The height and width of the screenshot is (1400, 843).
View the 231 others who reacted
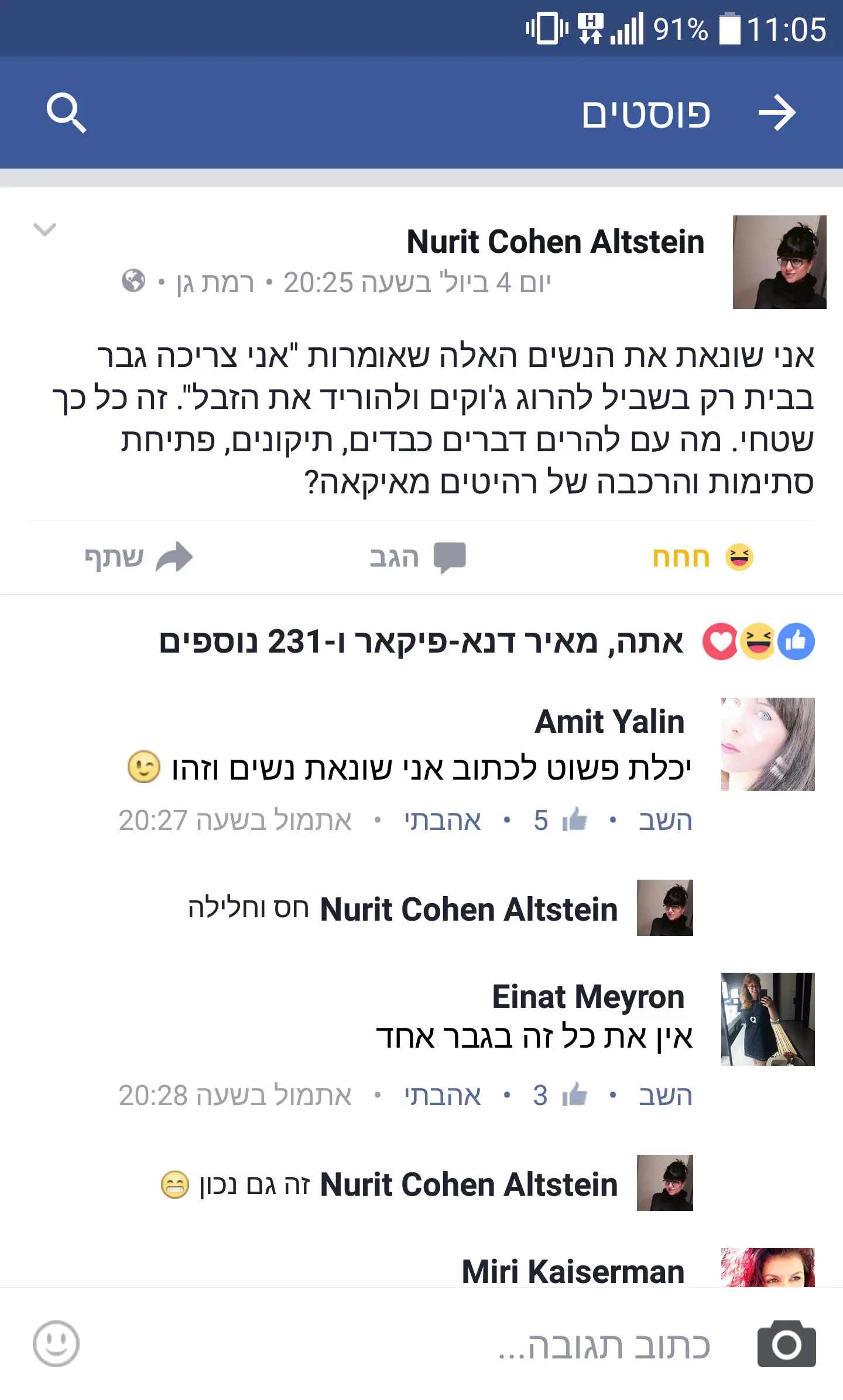[x=421, y=641]
